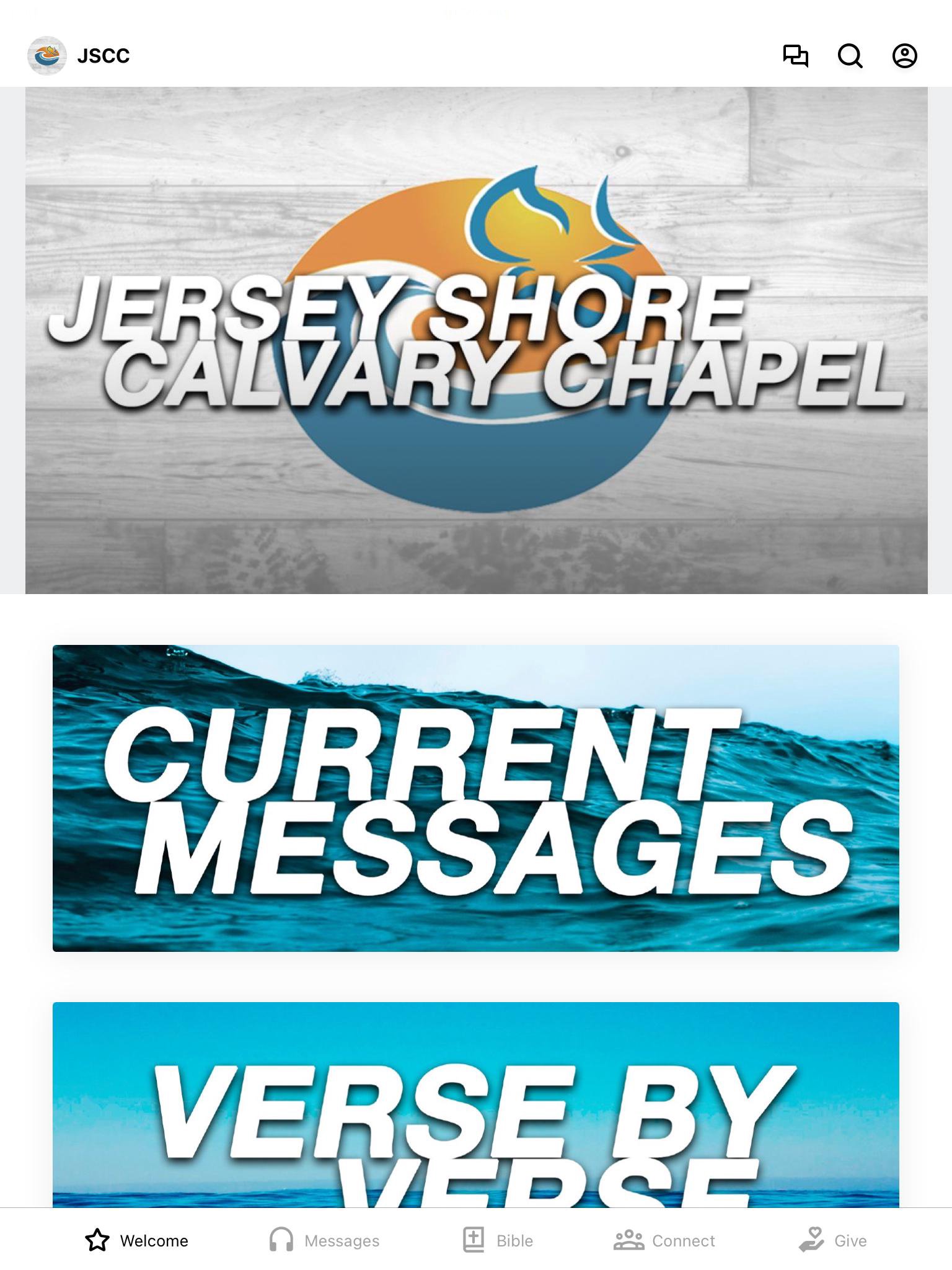952x1270 pixels.
Task: Go to the Connect tab
Action: 664,1240
